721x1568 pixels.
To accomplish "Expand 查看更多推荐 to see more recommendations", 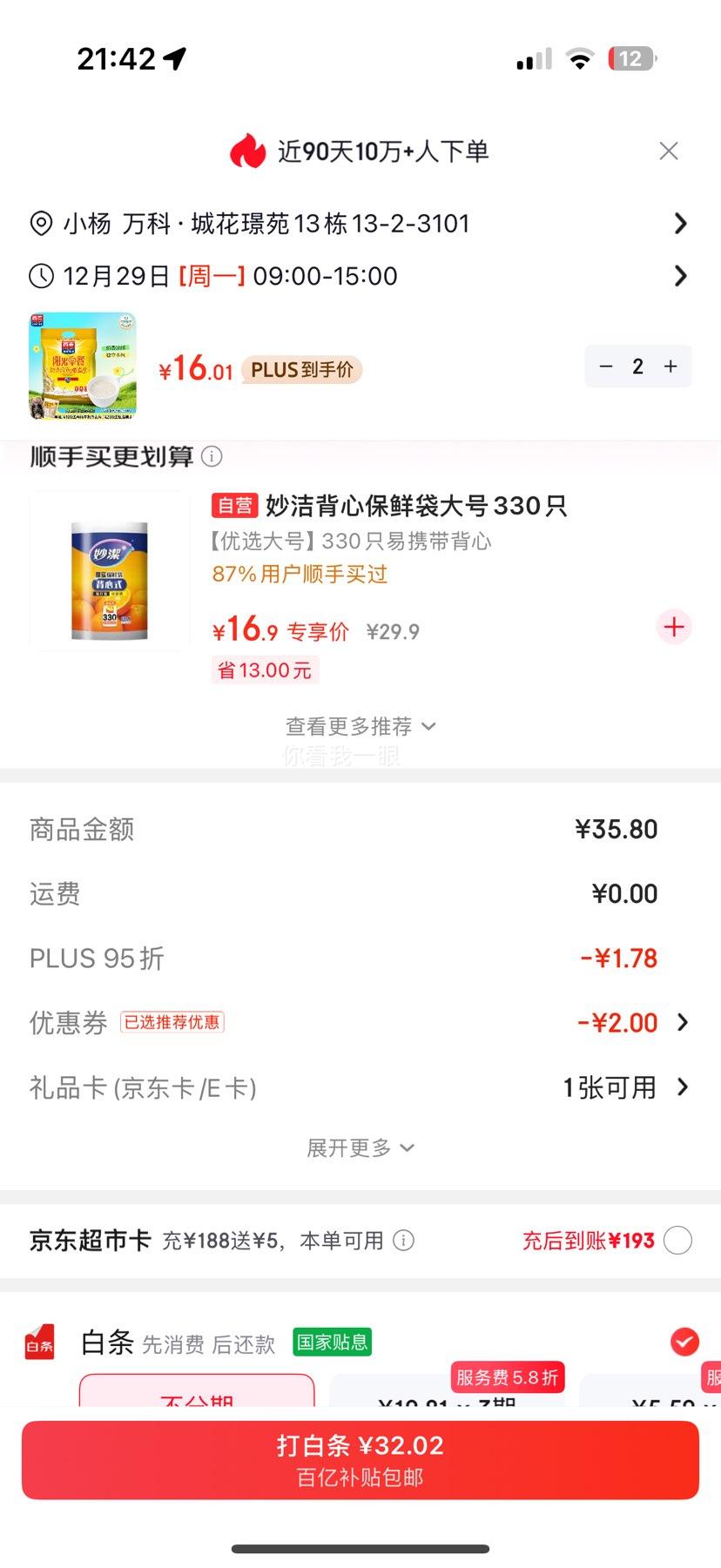I will [360, 725].
